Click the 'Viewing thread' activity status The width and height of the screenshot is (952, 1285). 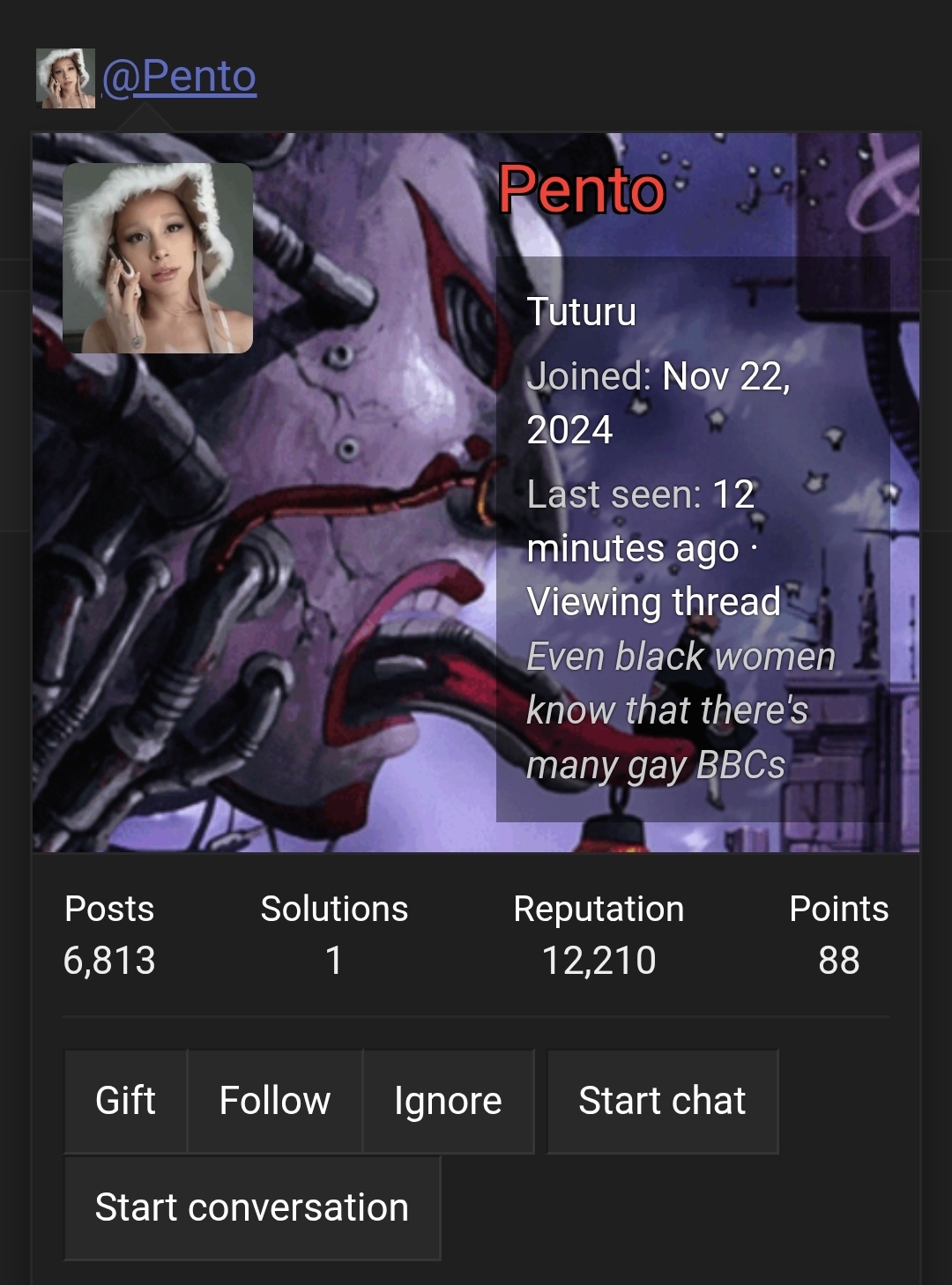[654, 602]
